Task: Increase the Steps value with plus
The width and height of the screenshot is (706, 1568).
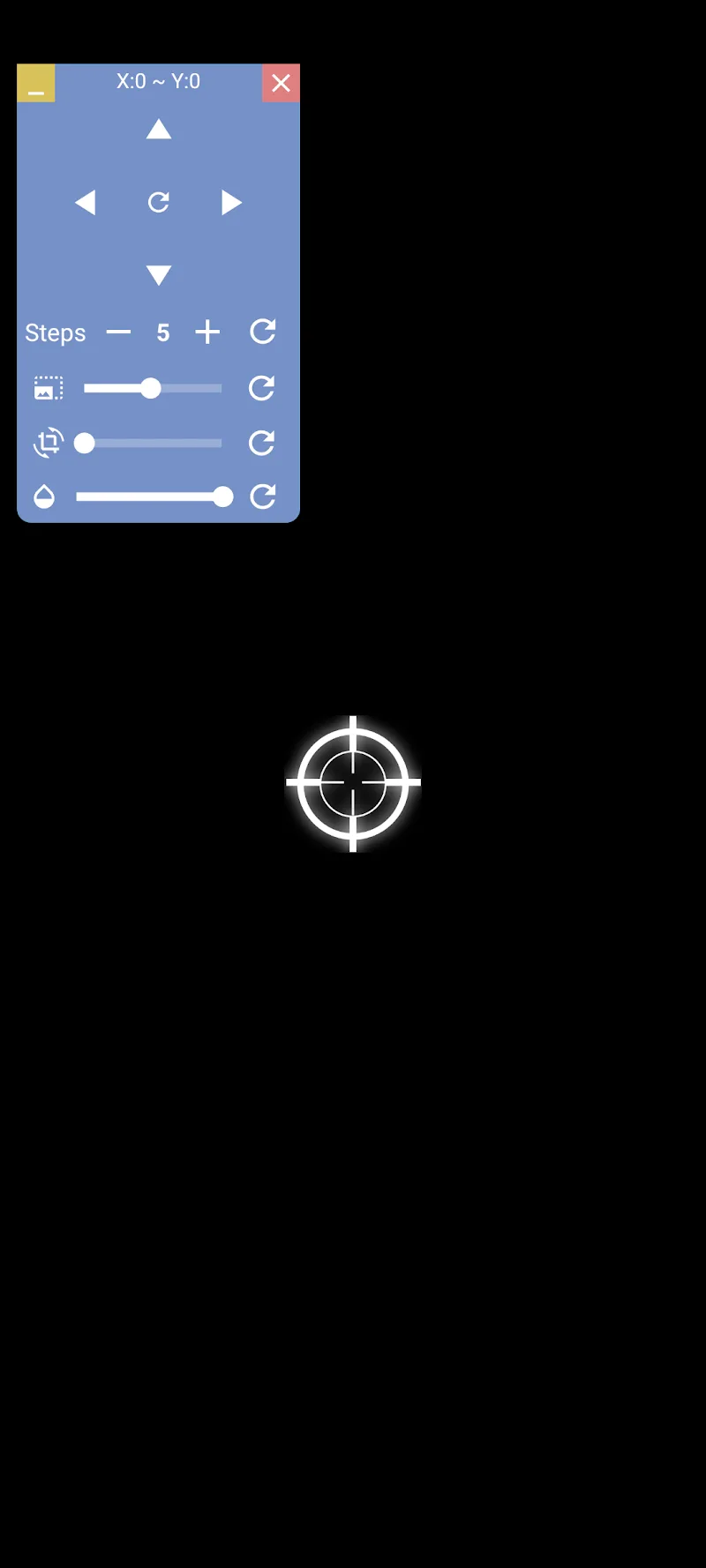Action: 207,332
